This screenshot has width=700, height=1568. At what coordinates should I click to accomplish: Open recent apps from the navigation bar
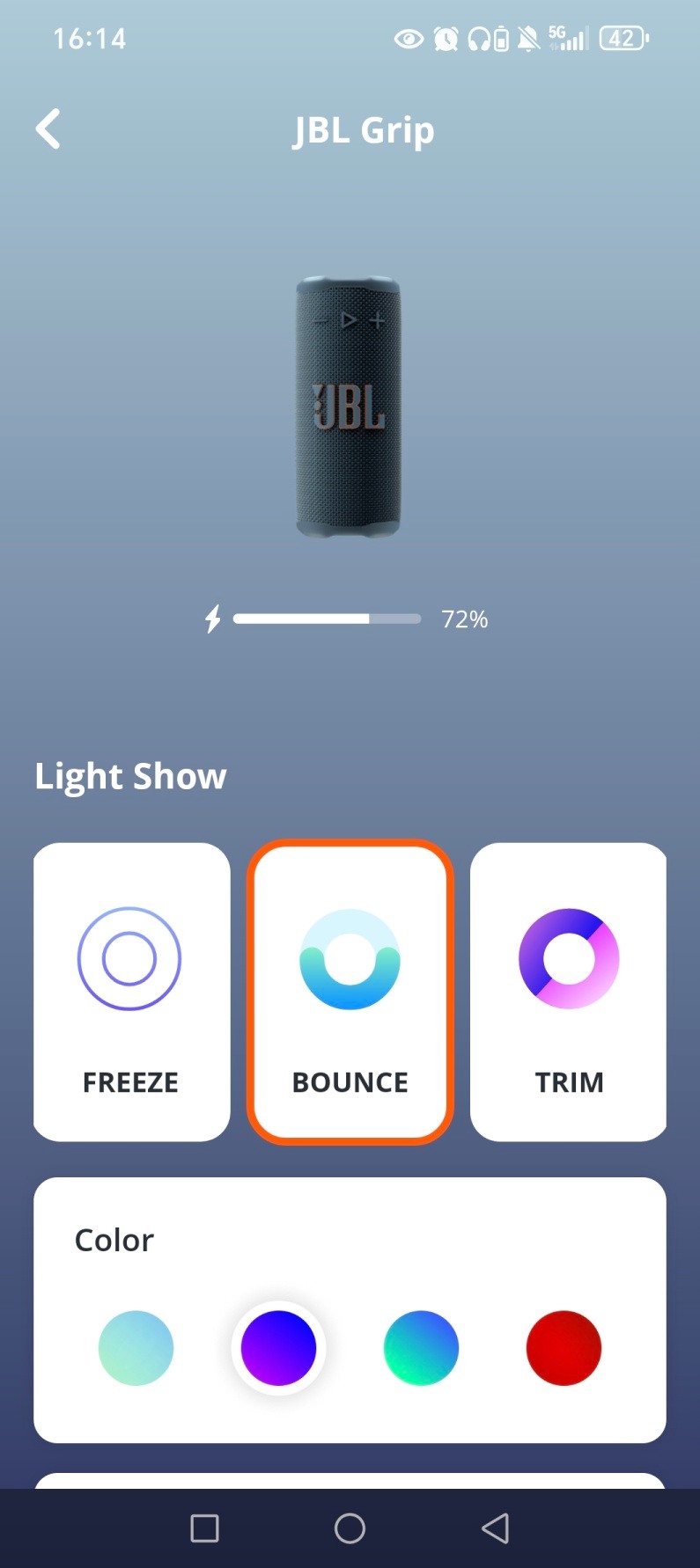point(204,1528)
